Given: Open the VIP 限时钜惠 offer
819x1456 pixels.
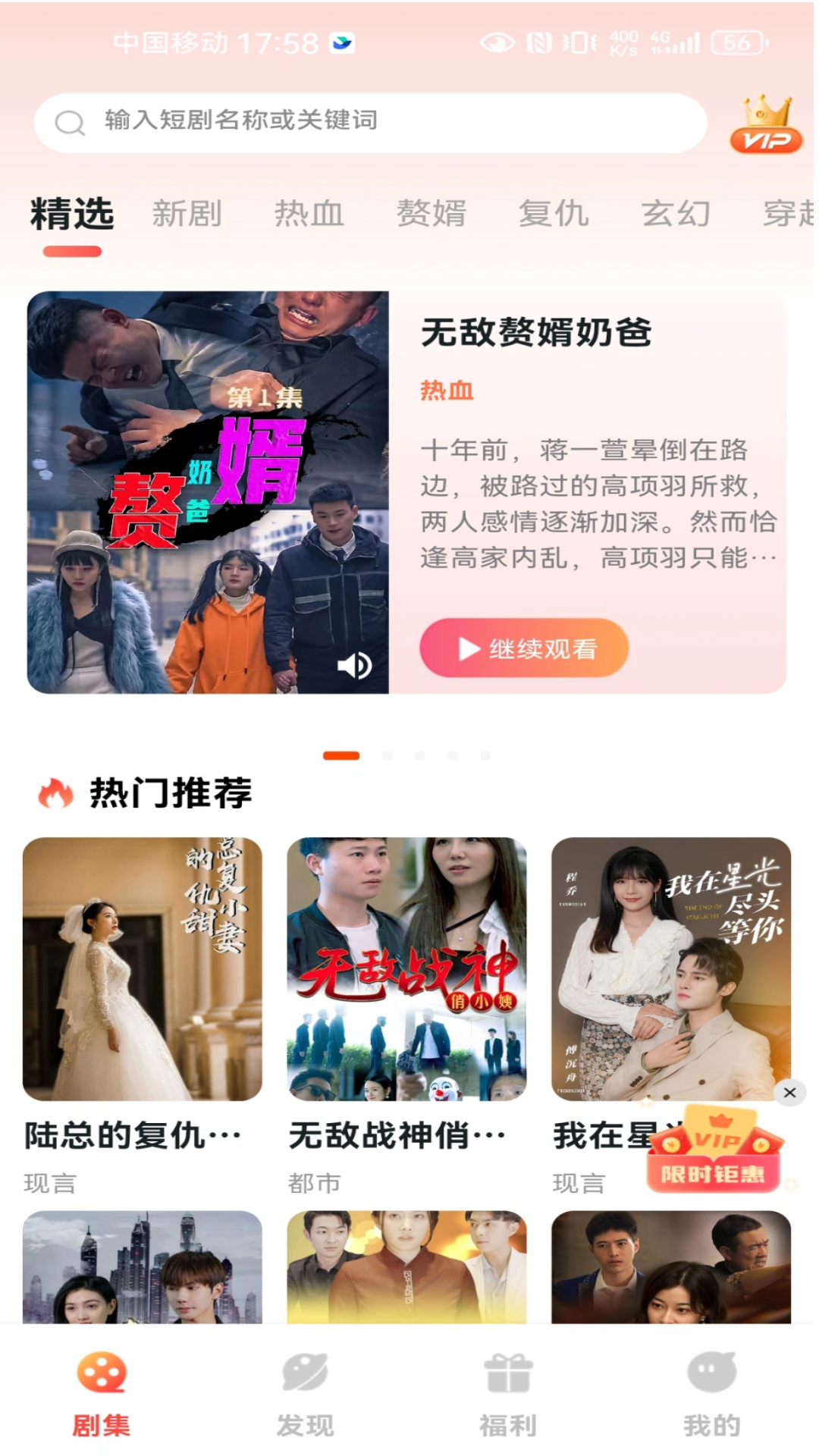Looking at the screenshot, I should click(x=713, y=1153).
